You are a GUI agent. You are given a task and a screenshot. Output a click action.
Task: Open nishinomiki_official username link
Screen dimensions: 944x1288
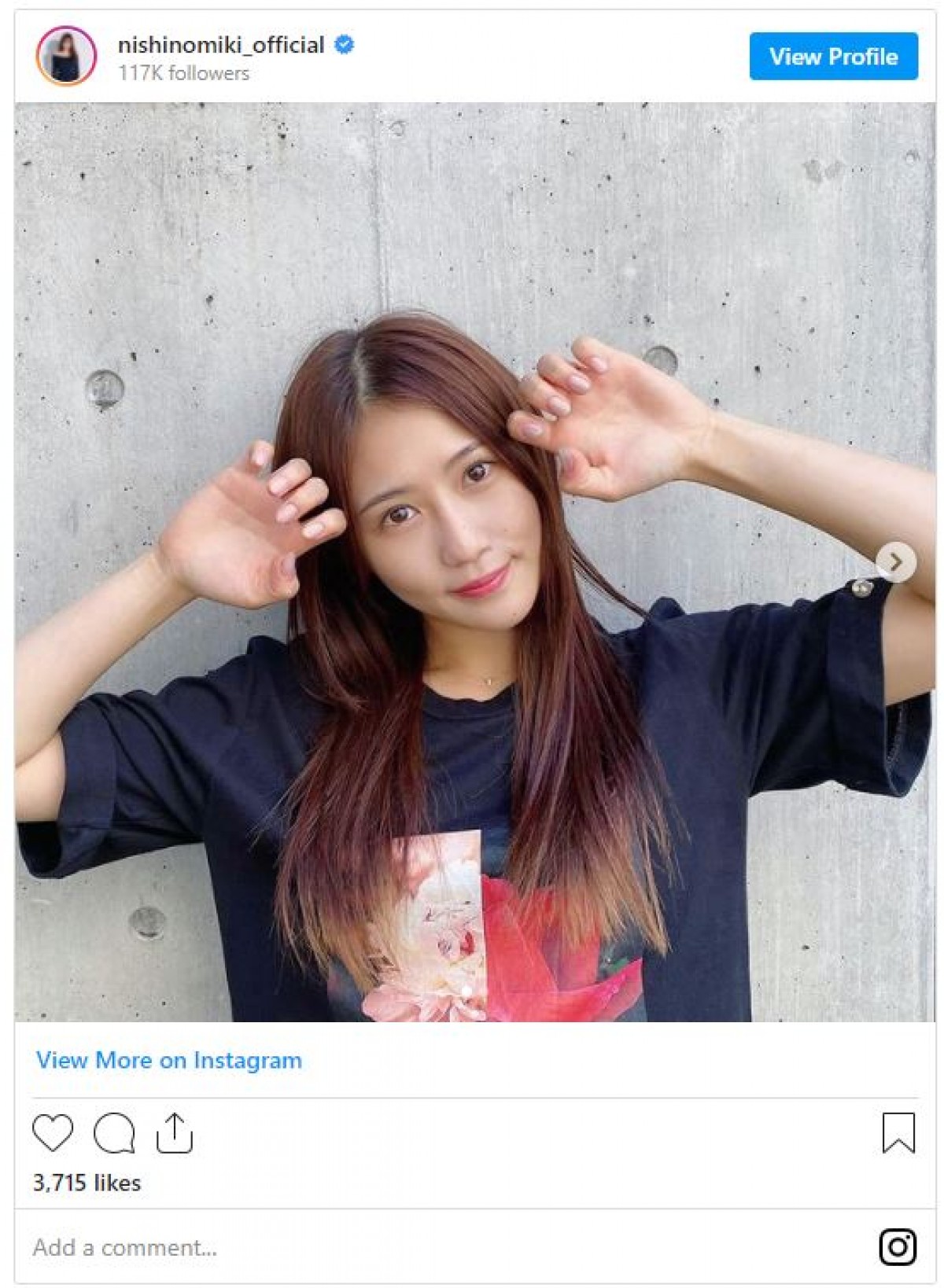[x=220, y=45]
